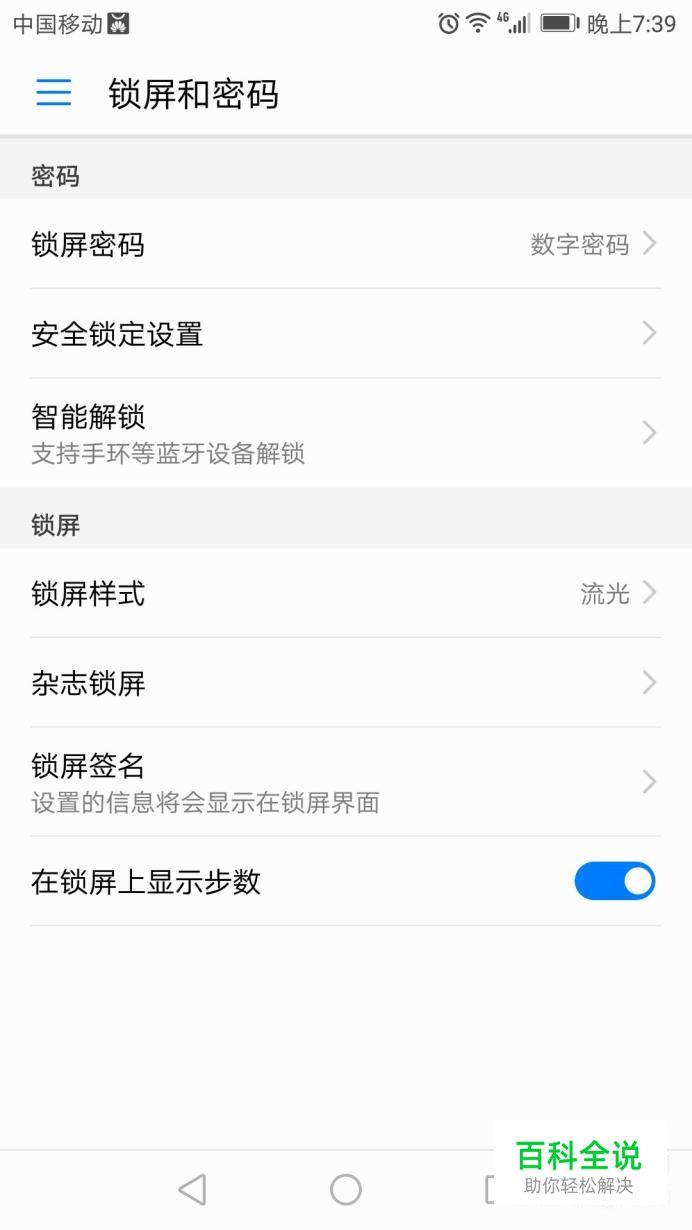Edit 锁屏签名 lock screen signature
This screenshot has width=692, height=1230.
346,782
